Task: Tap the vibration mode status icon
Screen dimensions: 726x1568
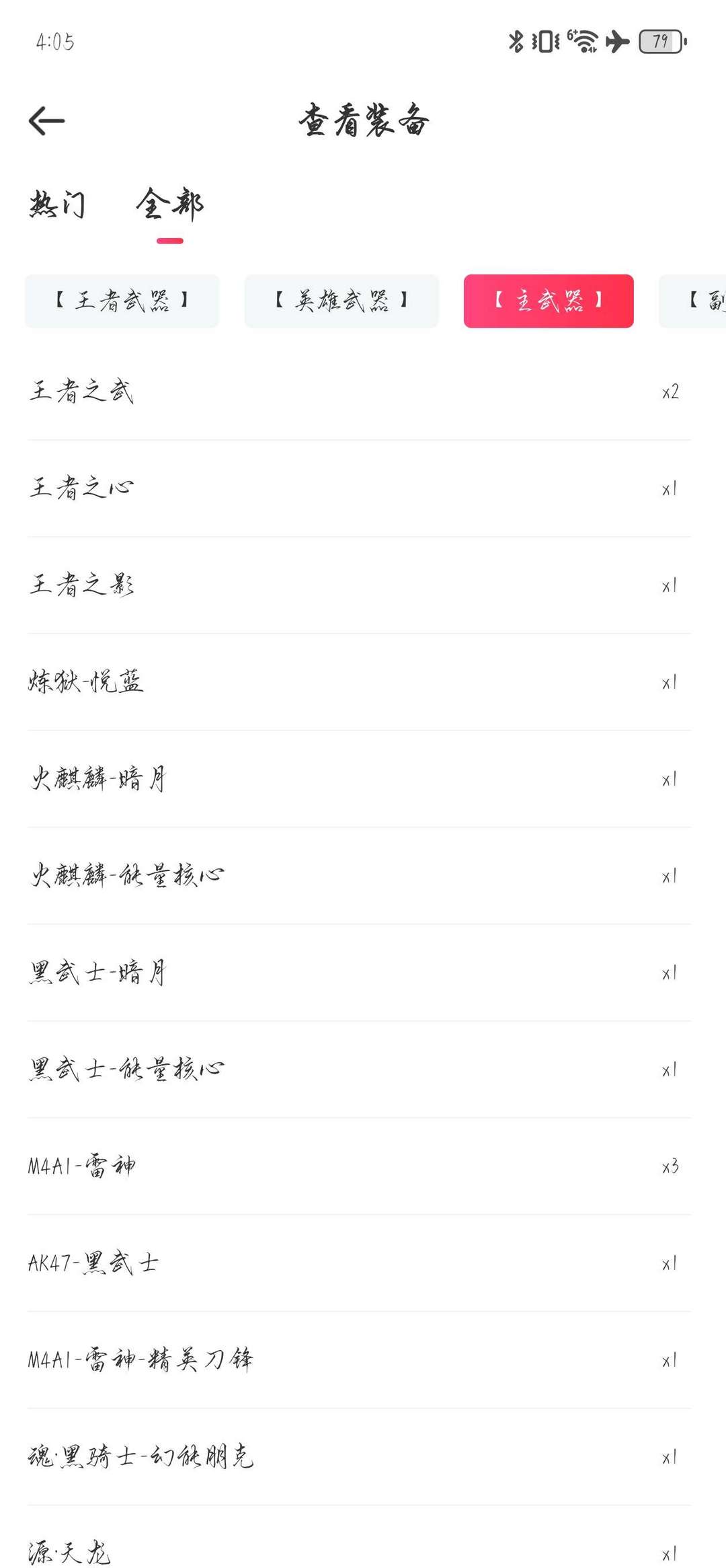Action: tap(546, 42)
